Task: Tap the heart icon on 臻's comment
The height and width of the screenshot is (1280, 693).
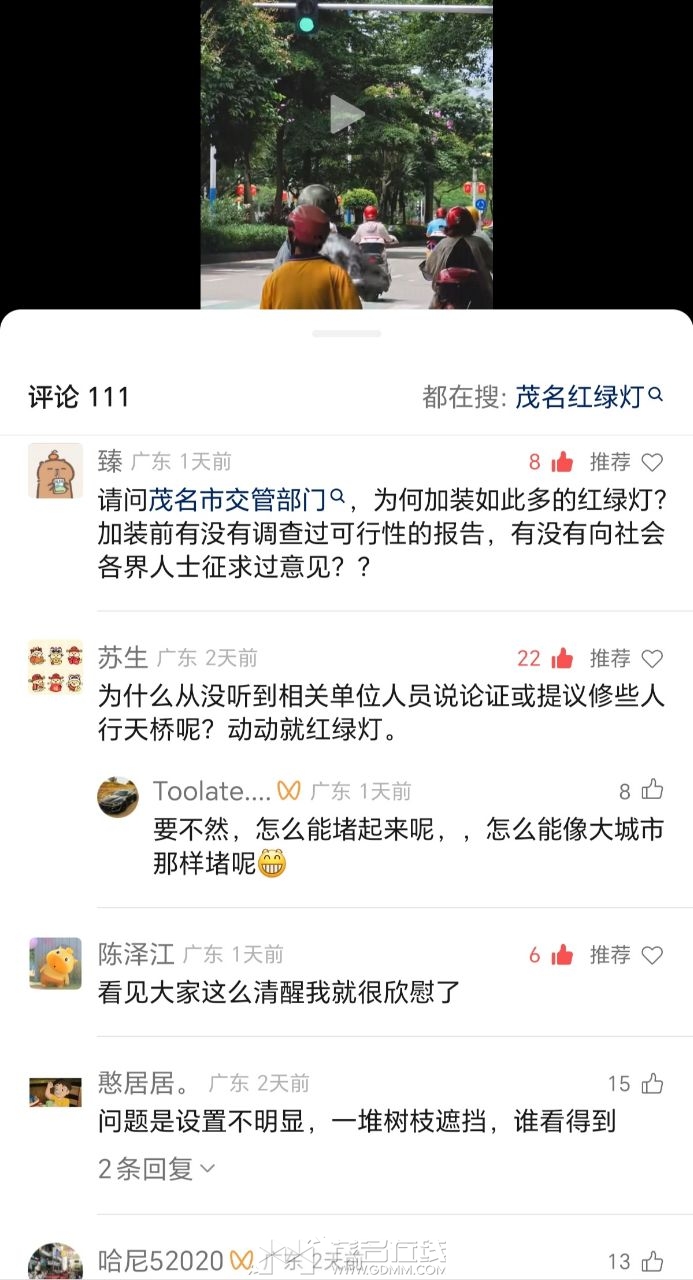Action: [652, 462]
